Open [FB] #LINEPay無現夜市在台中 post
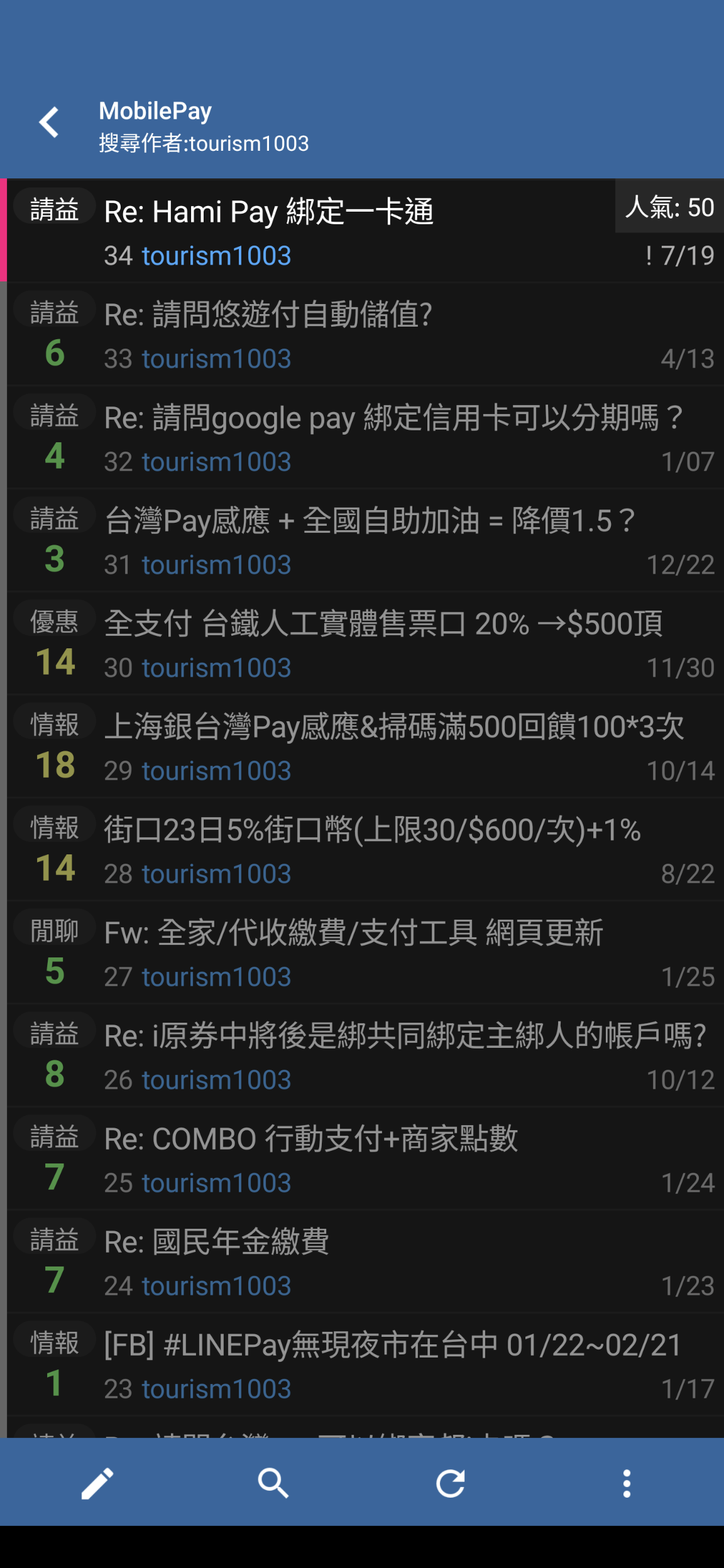Image resolution: width=724 pixels, height=1568 pixels. pyautogui.click(x=365, y=1364)
